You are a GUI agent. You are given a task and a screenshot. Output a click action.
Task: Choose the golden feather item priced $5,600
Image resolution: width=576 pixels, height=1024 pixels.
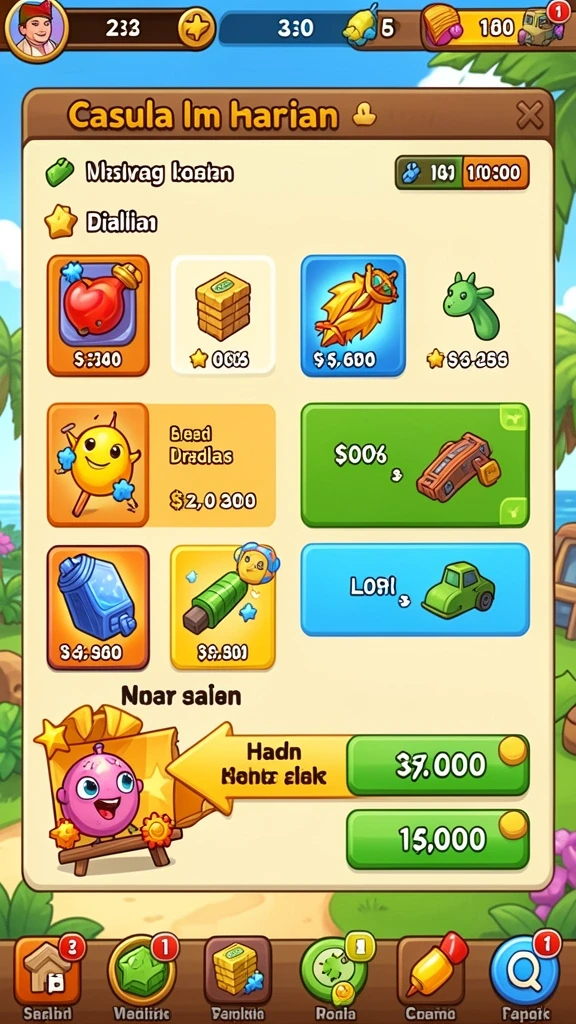[x=353, y=315]
